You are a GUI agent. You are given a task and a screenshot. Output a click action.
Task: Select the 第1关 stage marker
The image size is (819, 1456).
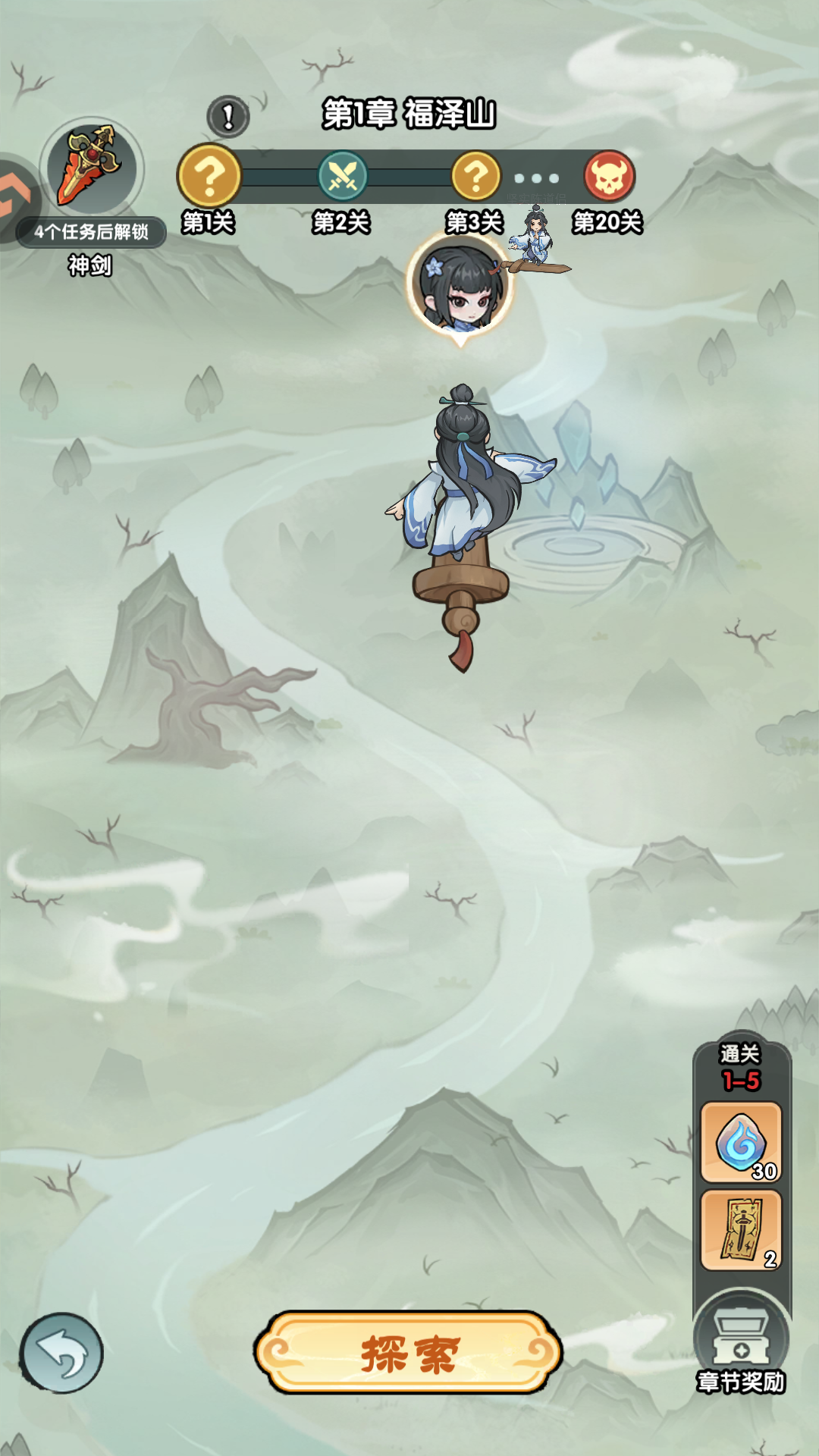click(209, 176)
